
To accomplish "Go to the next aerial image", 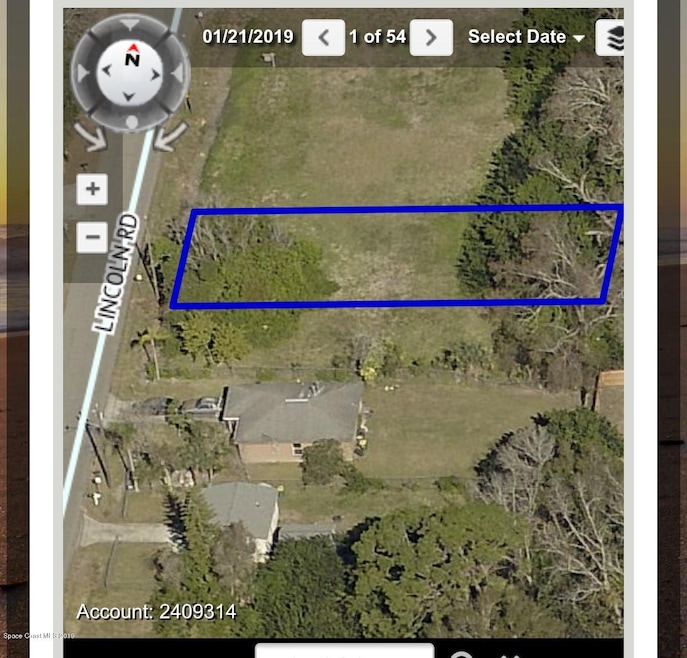I will [431, 38].
